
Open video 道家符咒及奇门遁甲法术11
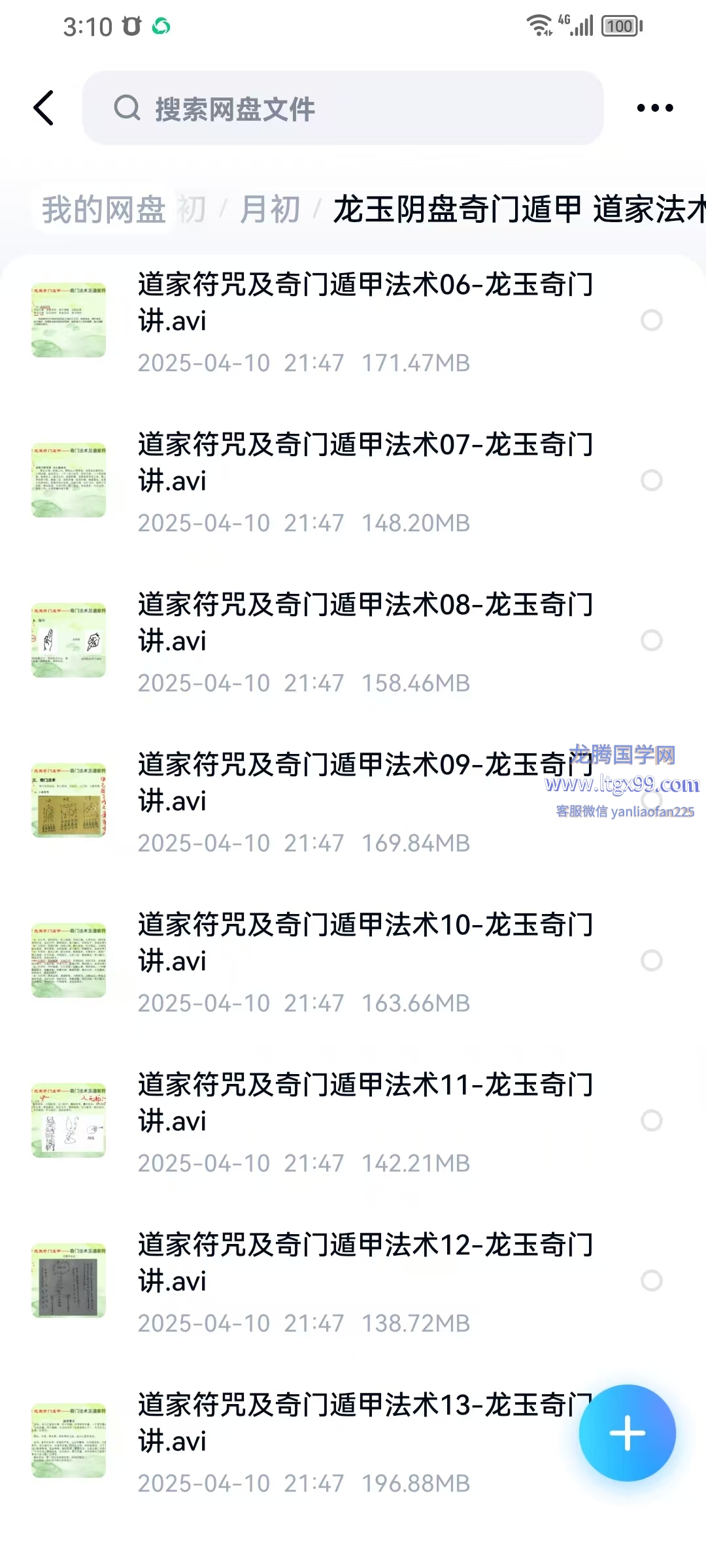click(365, 1103)
